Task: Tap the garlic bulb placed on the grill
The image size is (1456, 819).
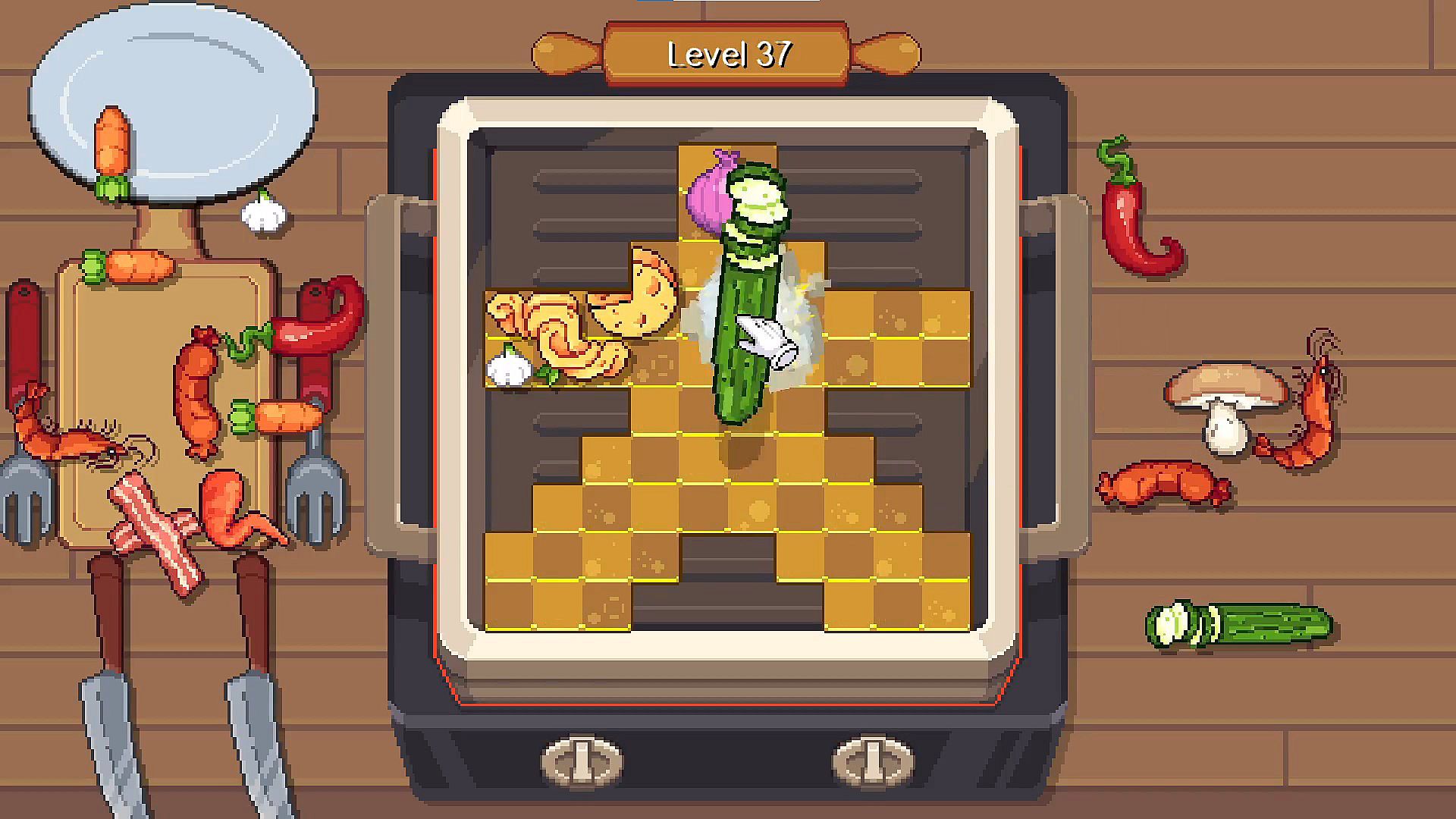Action: point(509,368)
